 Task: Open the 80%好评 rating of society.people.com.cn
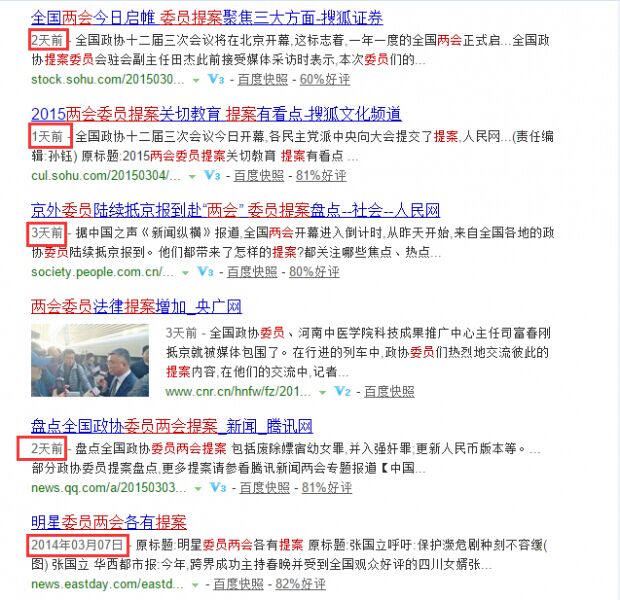coord(315,271)
